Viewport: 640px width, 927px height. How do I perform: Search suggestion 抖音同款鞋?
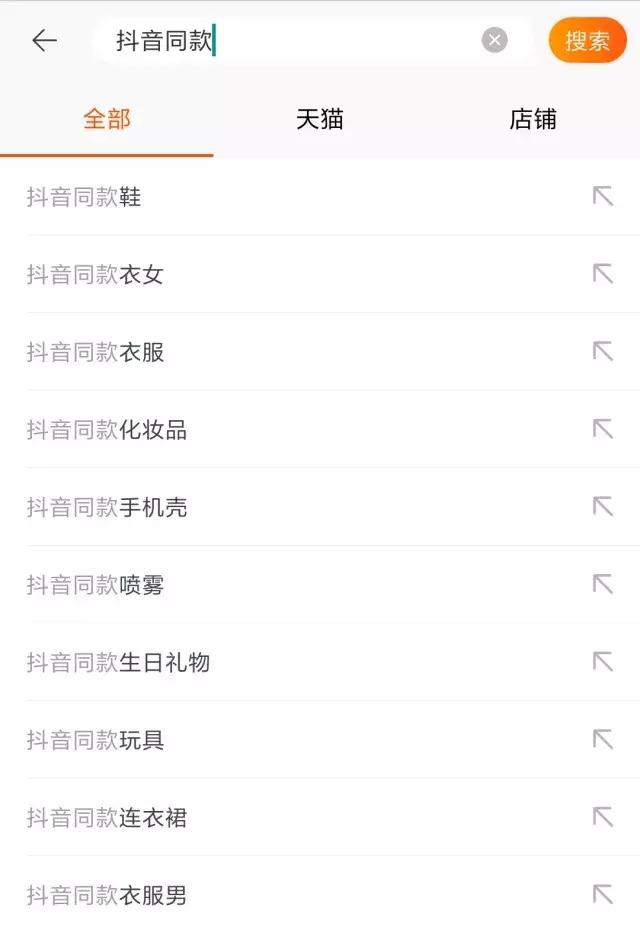pyautogui.click(x=84, y=197)
